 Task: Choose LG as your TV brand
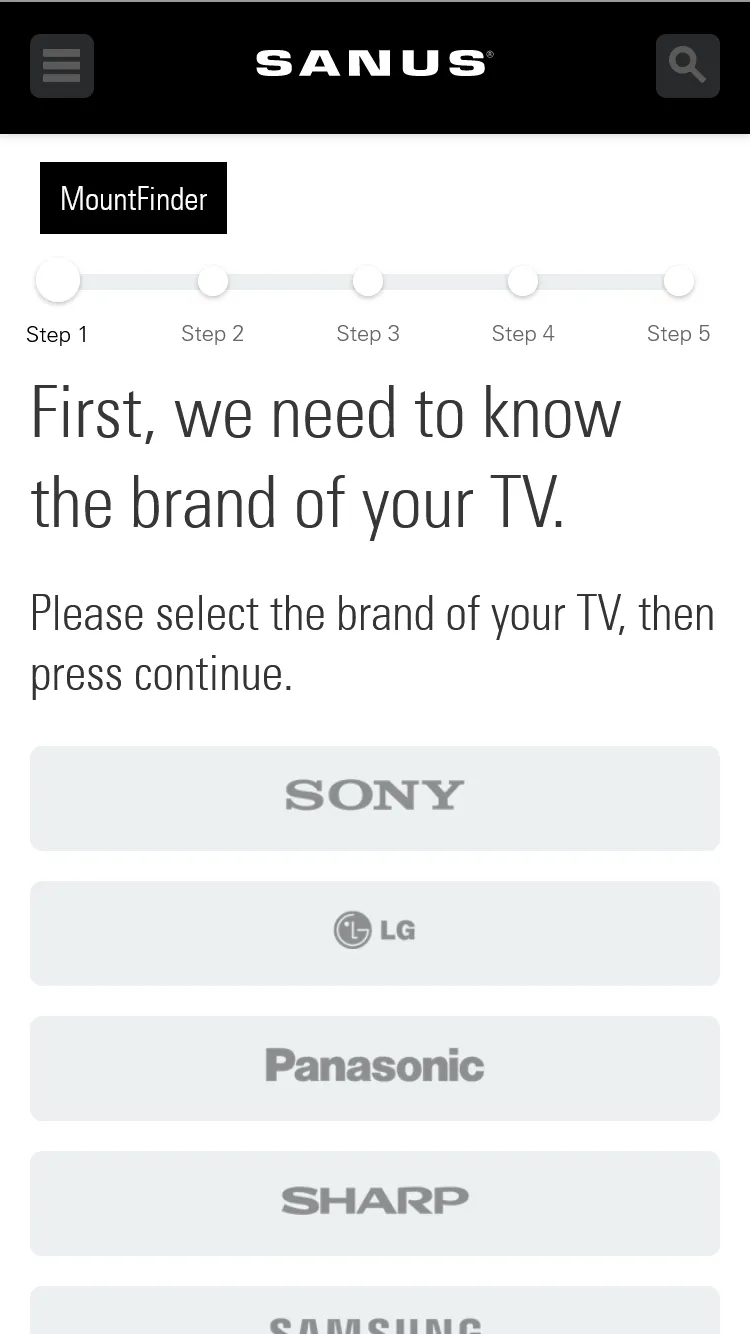pos(375,932)
